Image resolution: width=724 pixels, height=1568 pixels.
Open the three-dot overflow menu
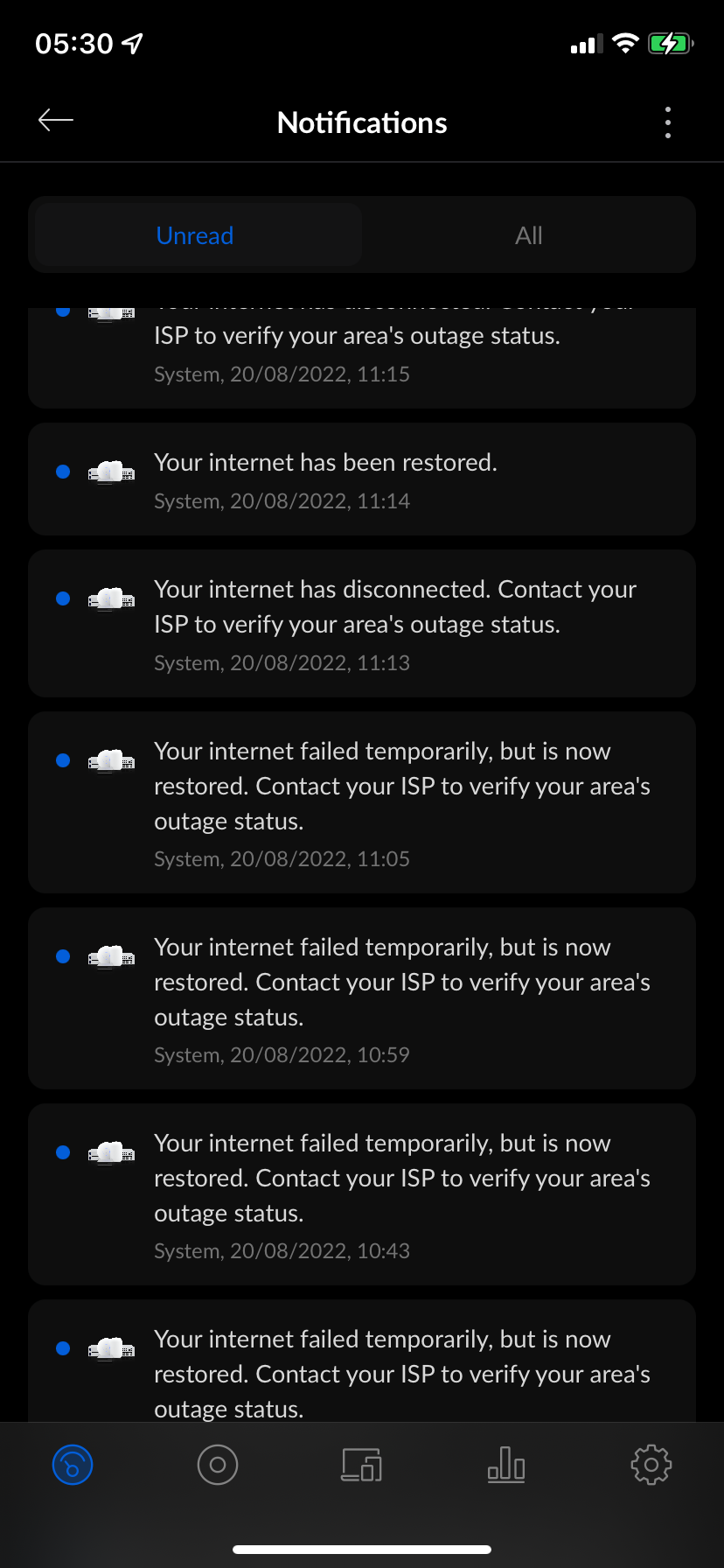pos(668,122)
